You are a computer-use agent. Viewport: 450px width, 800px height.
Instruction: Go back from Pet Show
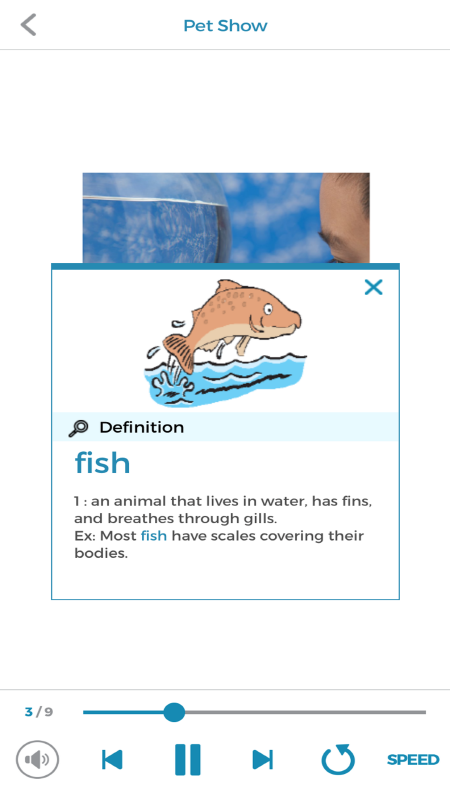(x=29, y=25)
